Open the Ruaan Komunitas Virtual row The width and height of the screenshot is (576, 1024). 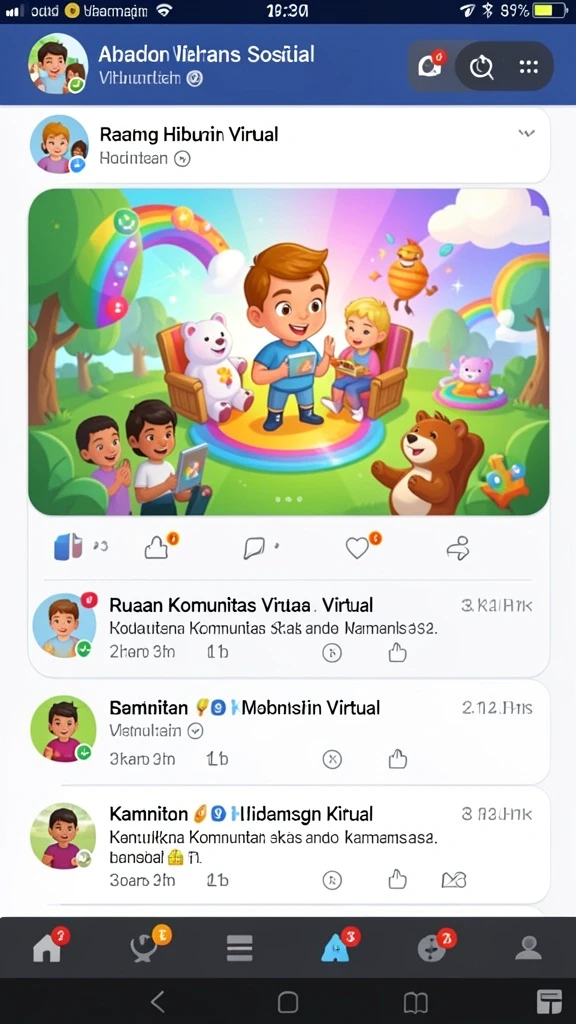point(289,628)
